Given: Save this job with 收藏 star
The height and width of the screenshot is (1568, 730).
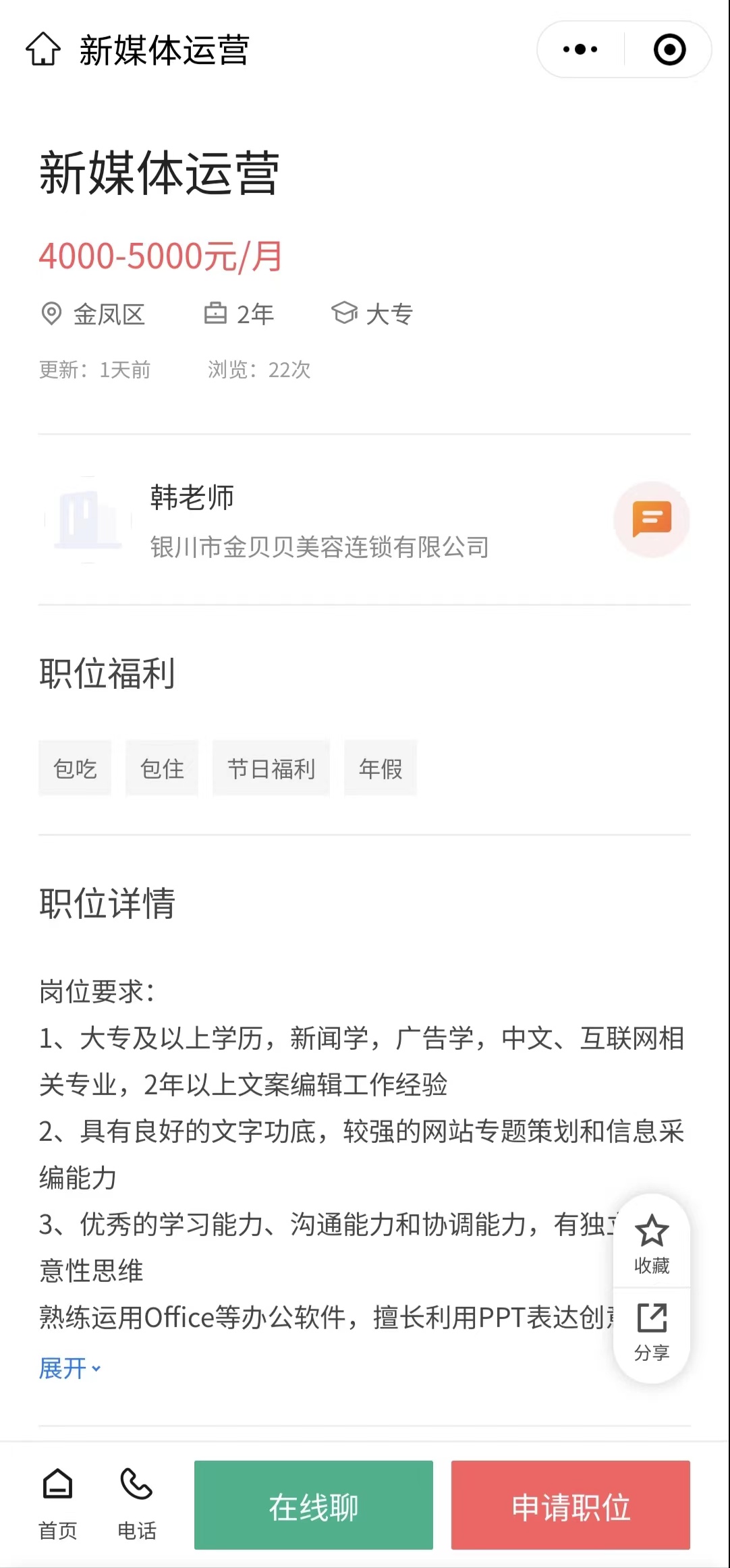Looking at the screenshot, I should [652, 1243].
